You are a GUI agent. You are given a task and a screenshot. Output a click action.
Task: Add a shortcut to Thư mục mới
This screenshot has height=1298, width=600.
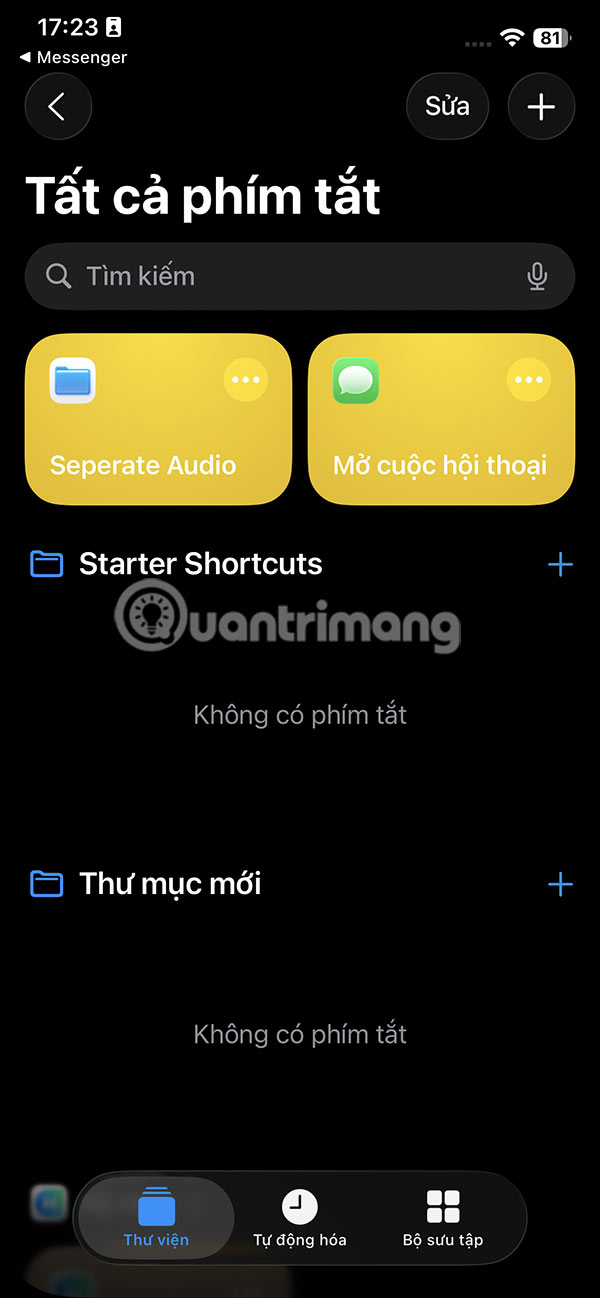coord(560,884)
